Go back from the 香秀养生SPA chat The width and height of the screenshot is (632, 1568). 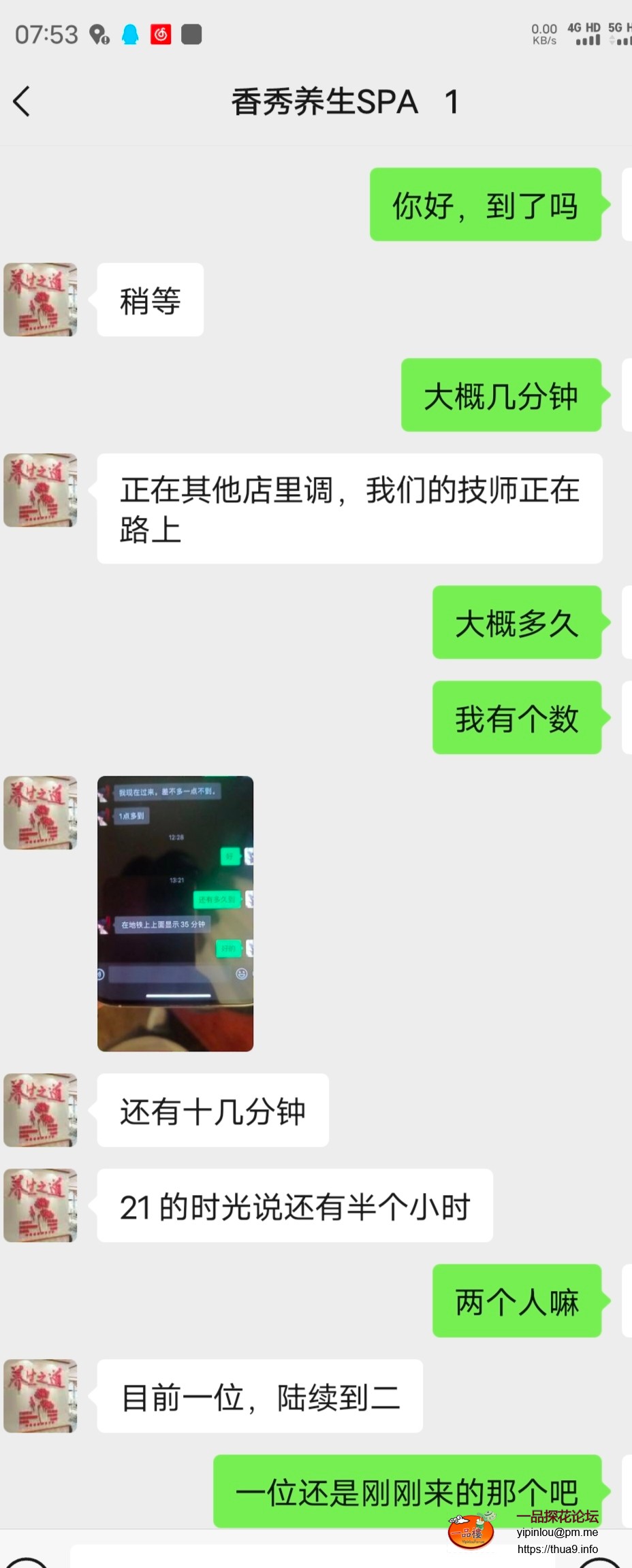click(x=22, y=102)
